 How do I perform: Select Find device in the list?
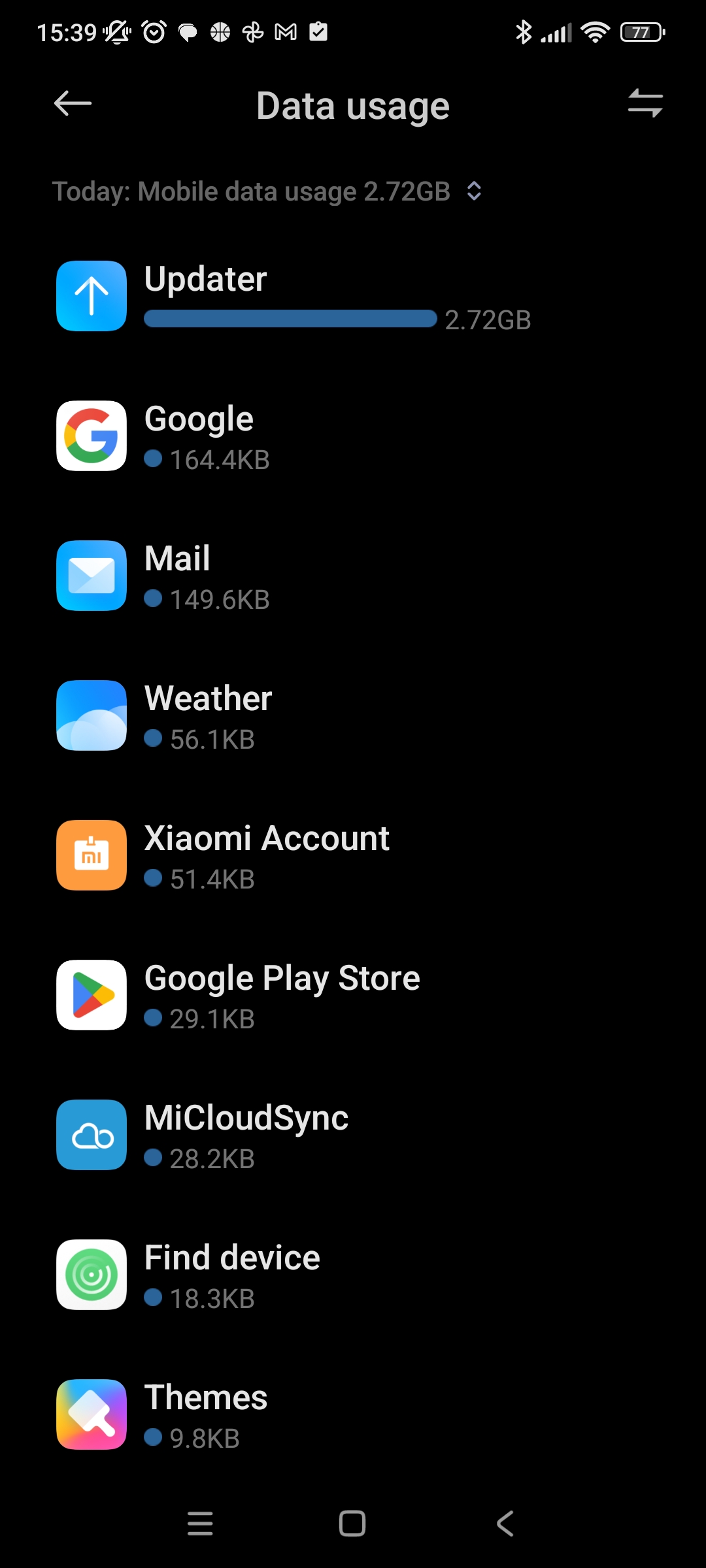[353, 1275]
